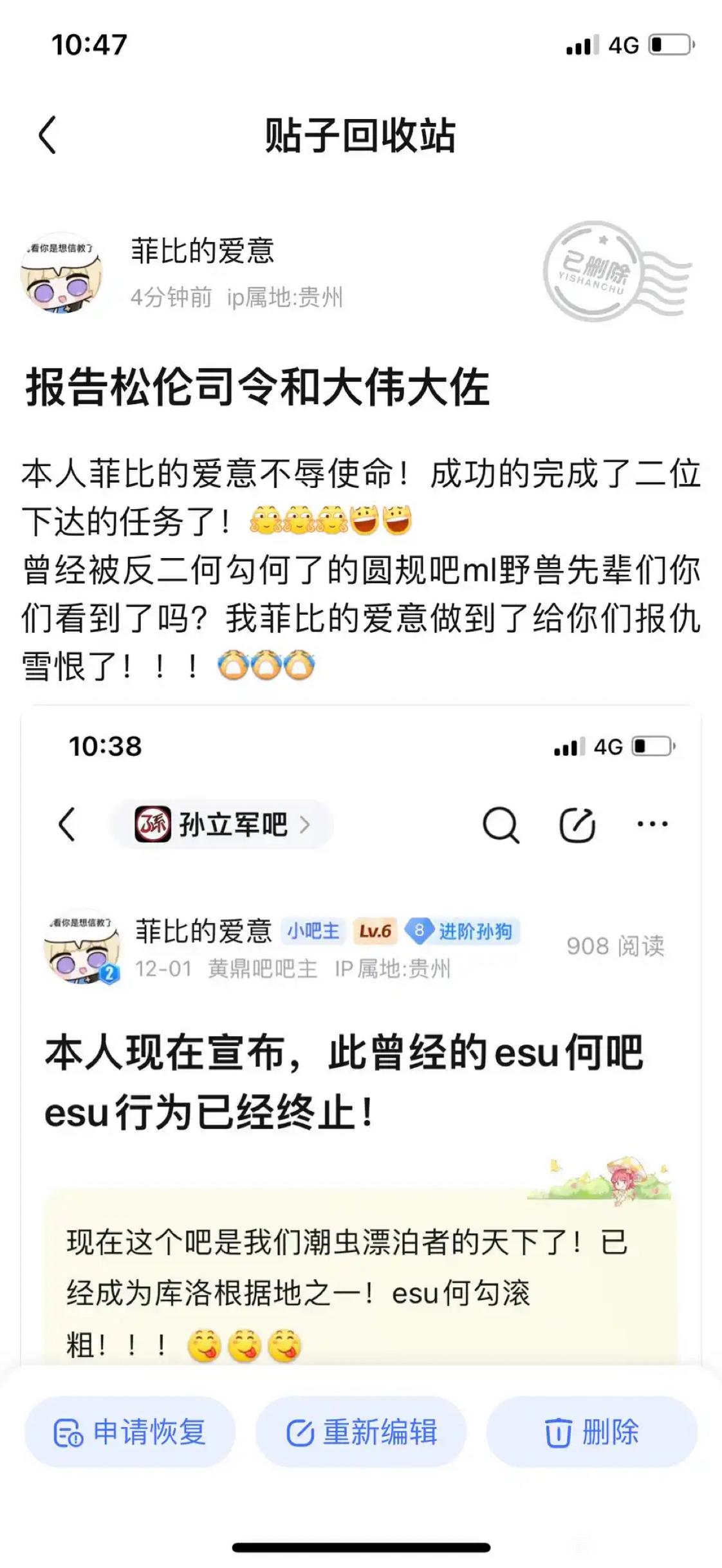Open the username 菲比的爱意
722x1568 pixels.
(x=203, y=250)
